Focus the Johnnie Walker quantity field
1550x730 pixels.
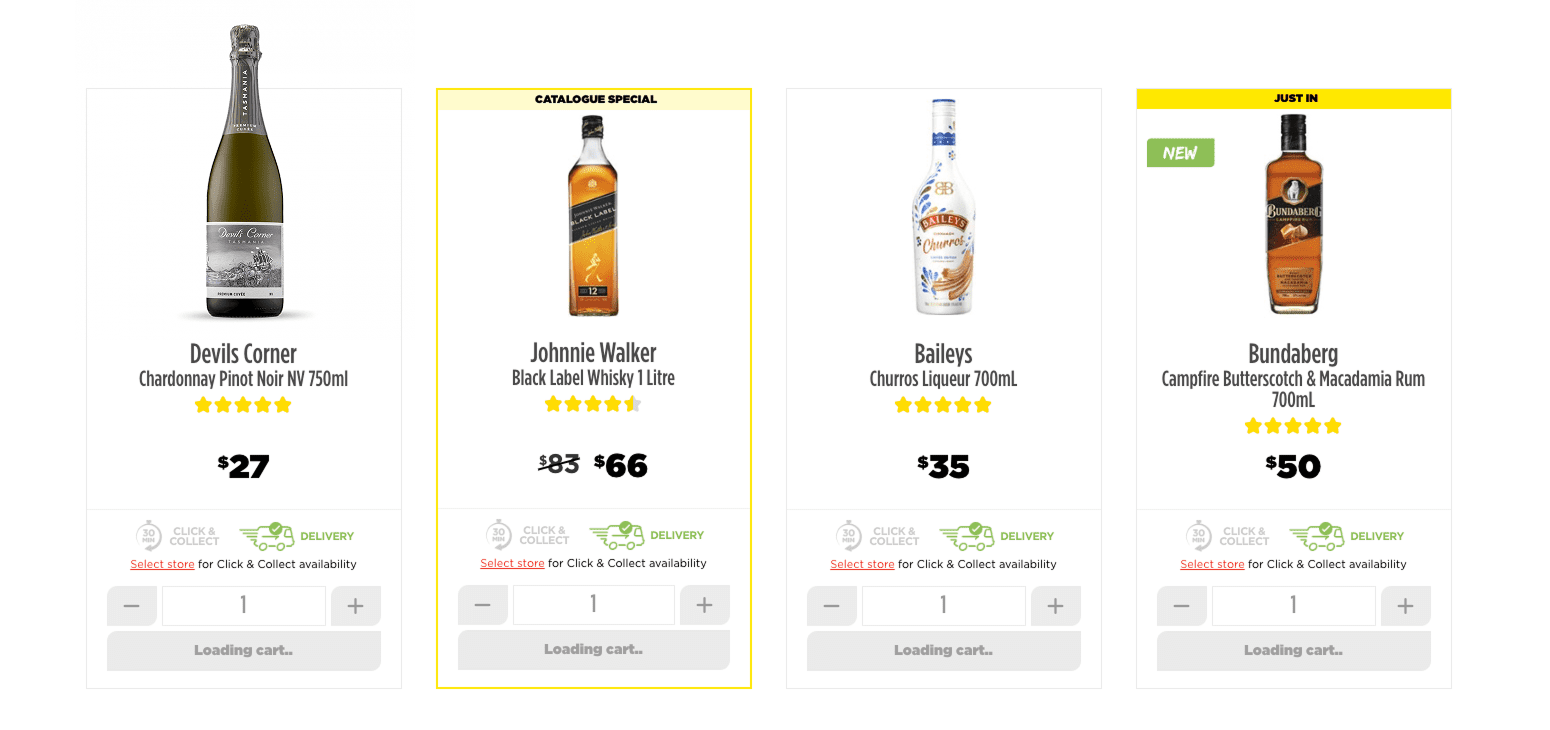coord(593,605)
